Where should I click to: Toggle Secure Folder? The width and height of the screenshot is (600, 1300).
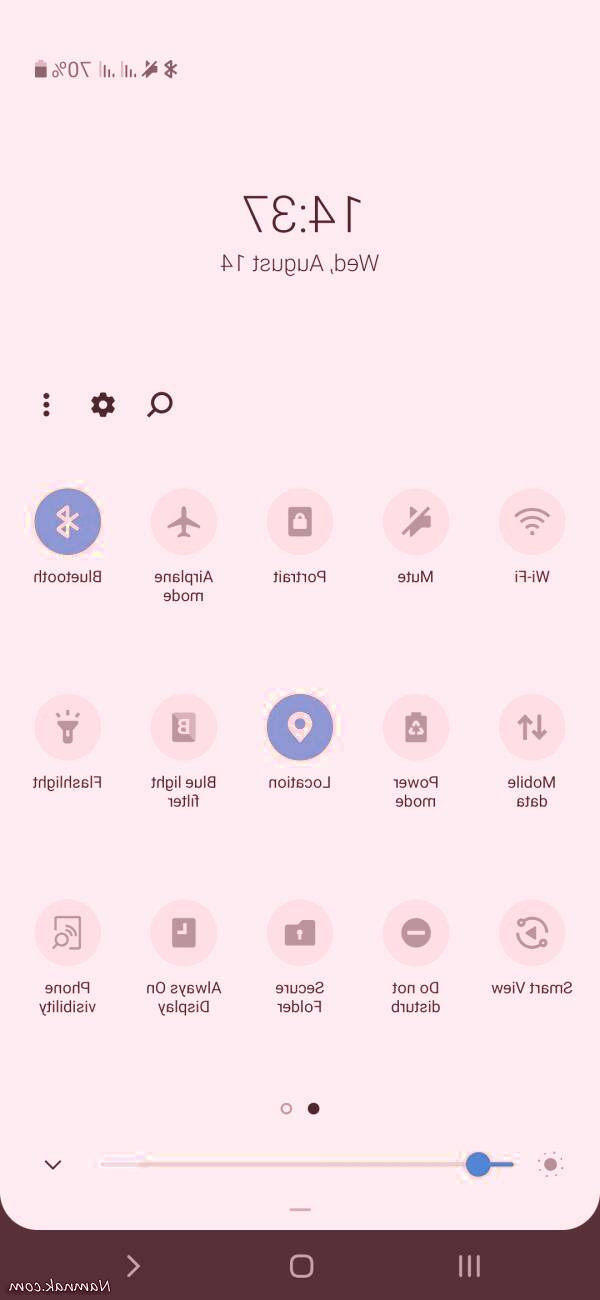[x=300, y=933]
